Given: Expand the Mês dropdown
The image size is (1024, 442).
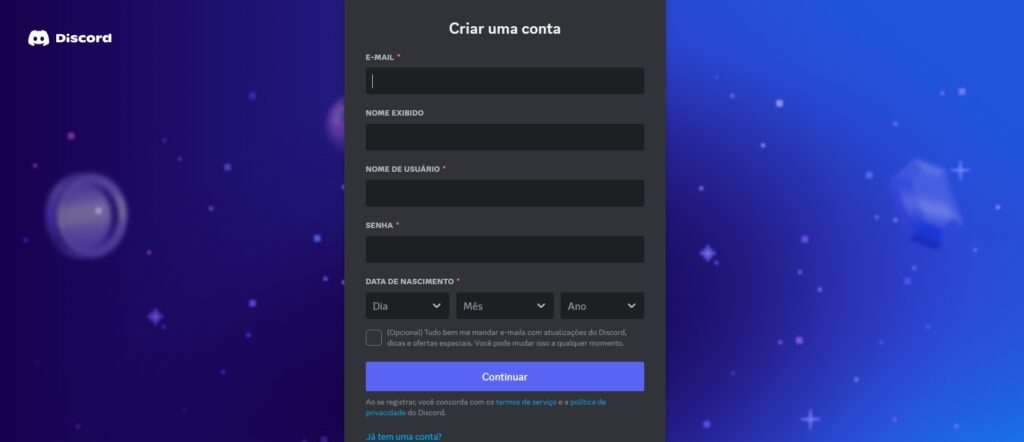Looking at the screenshot, I should coord(505,306).
